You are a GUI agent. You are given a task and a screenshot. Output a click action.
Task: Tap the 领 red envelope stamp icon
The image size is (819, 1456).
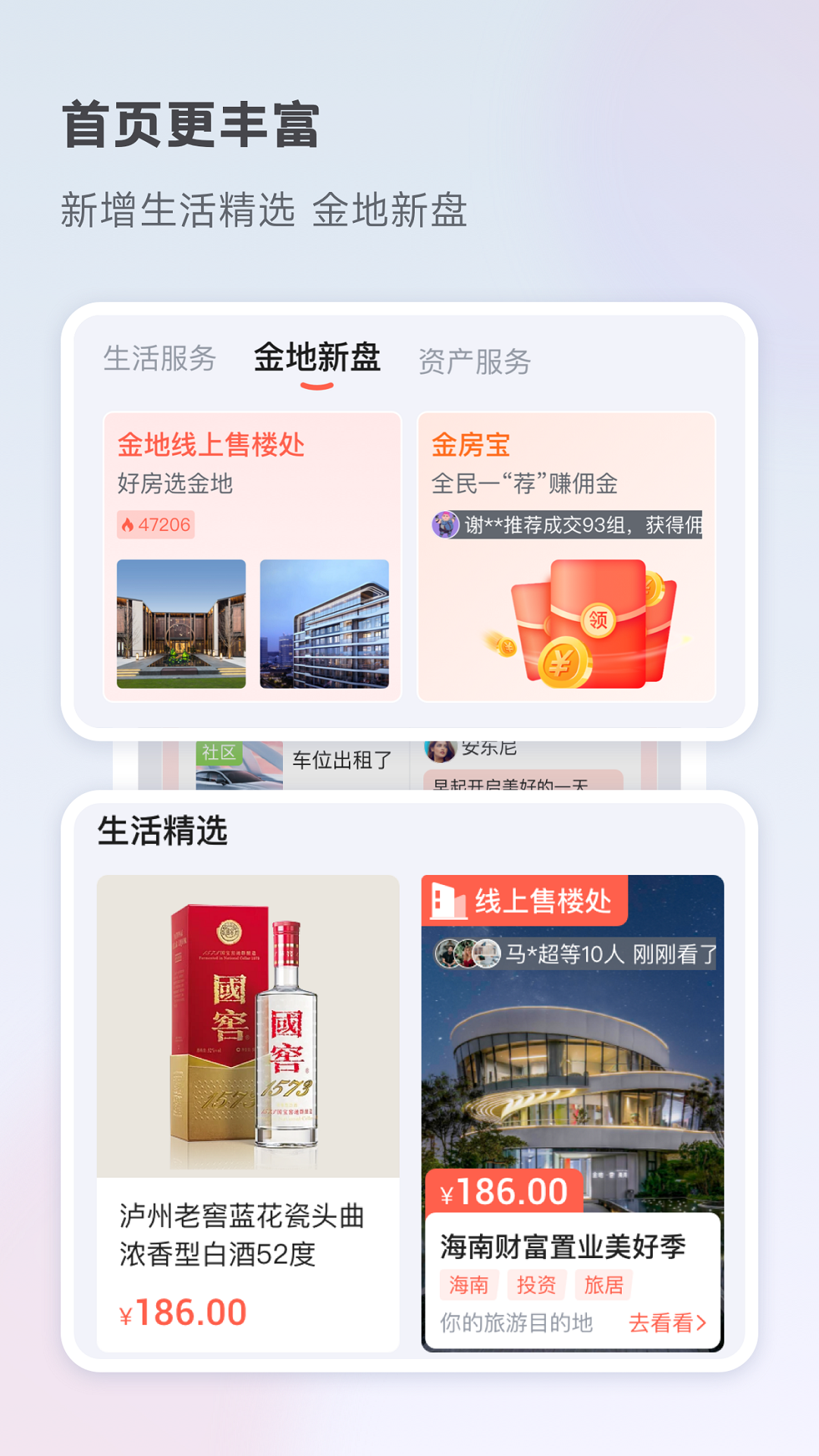pyautogui.click(x=597, y=619)
